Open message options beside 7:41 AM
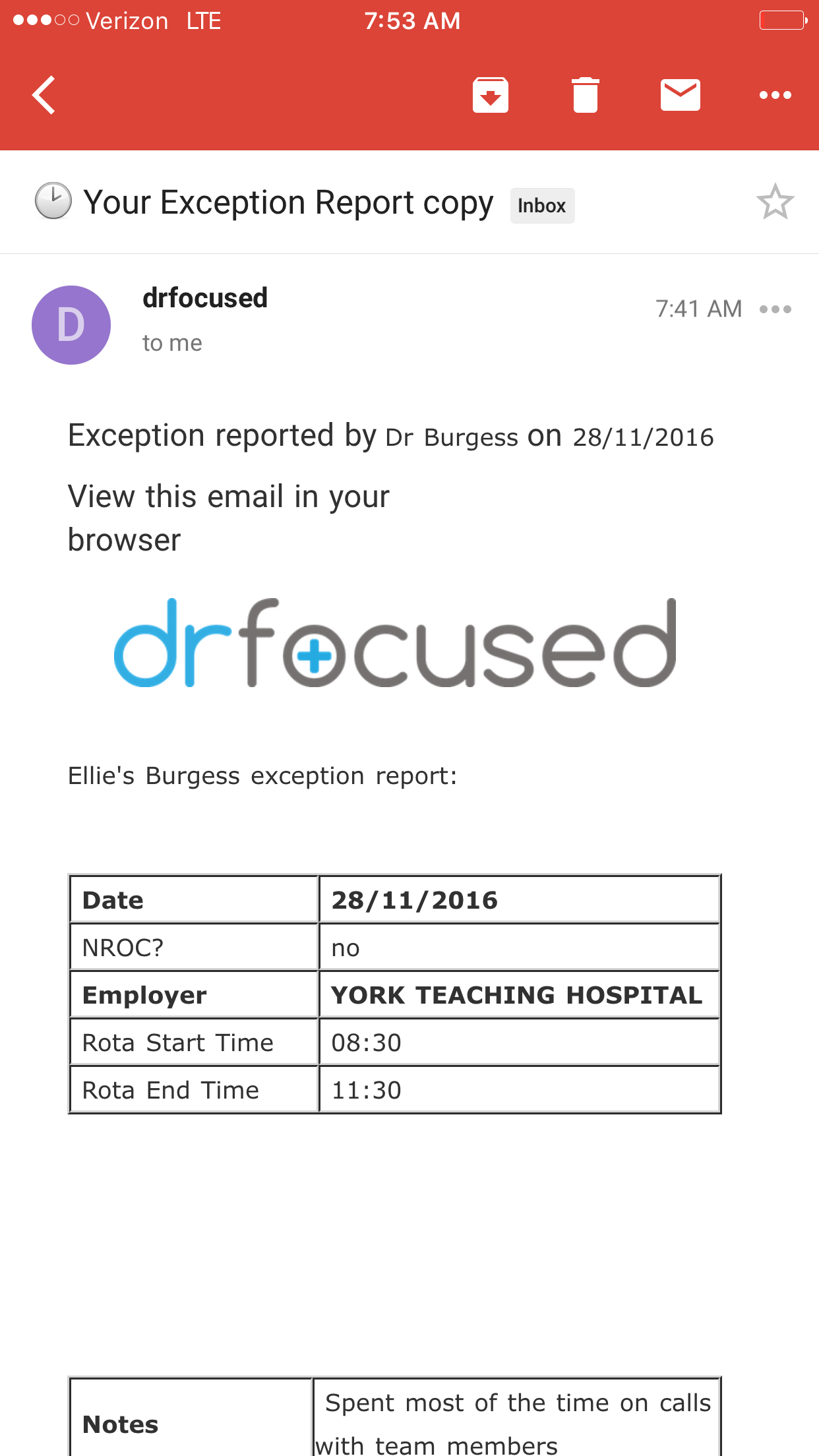819x1456 pixels. click(x=775, y=309)
